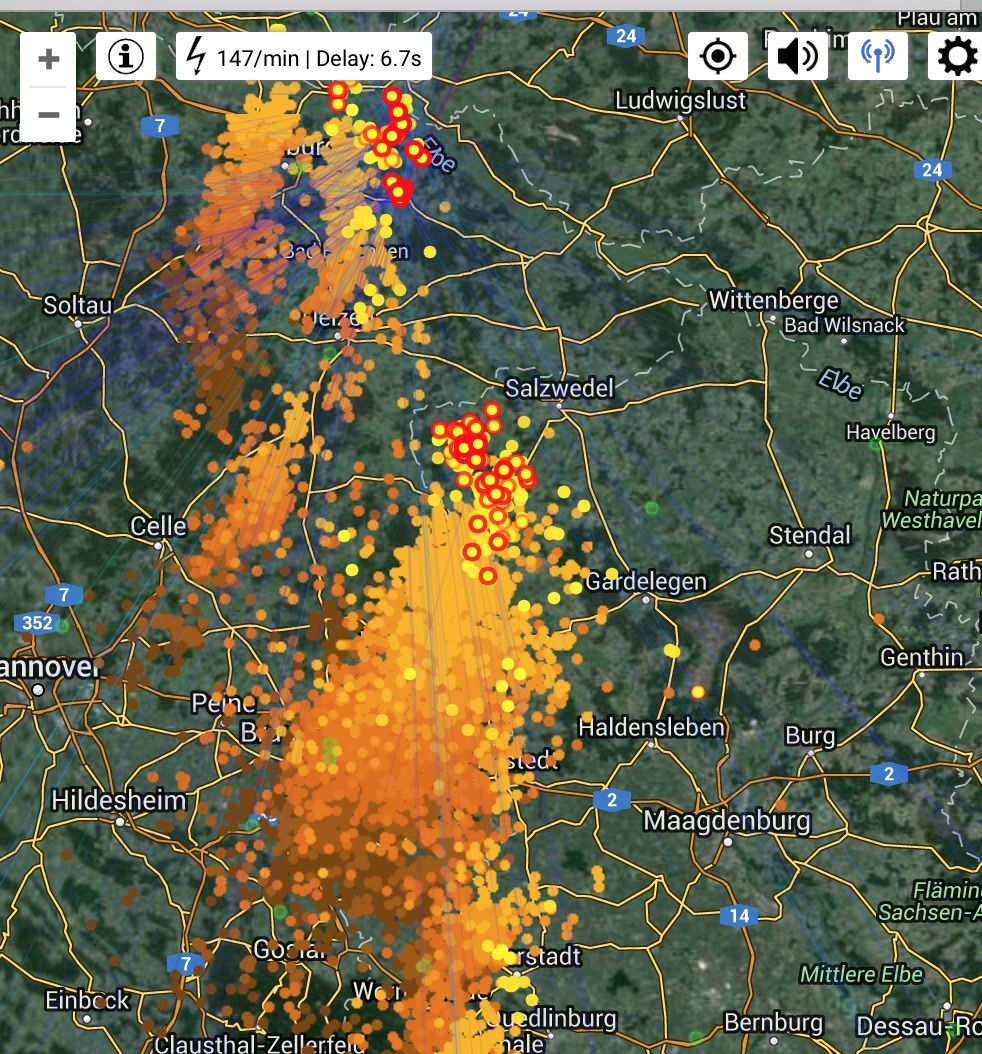The height and width of the screenshot is (1054, 982).
Task: Open the settings gear
Action: pyautogui.click(x=956, y=57)
